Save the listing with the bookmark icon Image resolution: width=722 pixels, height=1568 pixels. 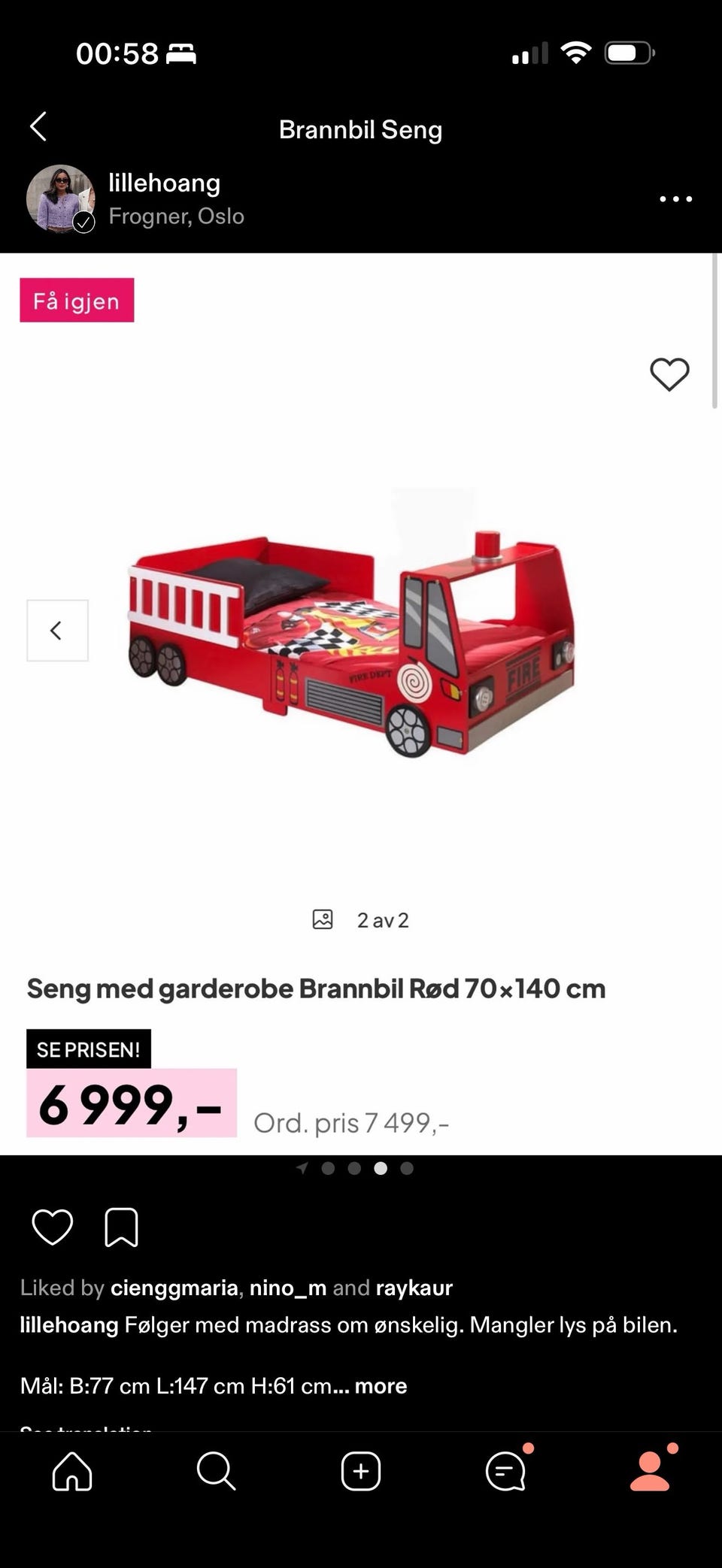click(x=122, y=1227)
